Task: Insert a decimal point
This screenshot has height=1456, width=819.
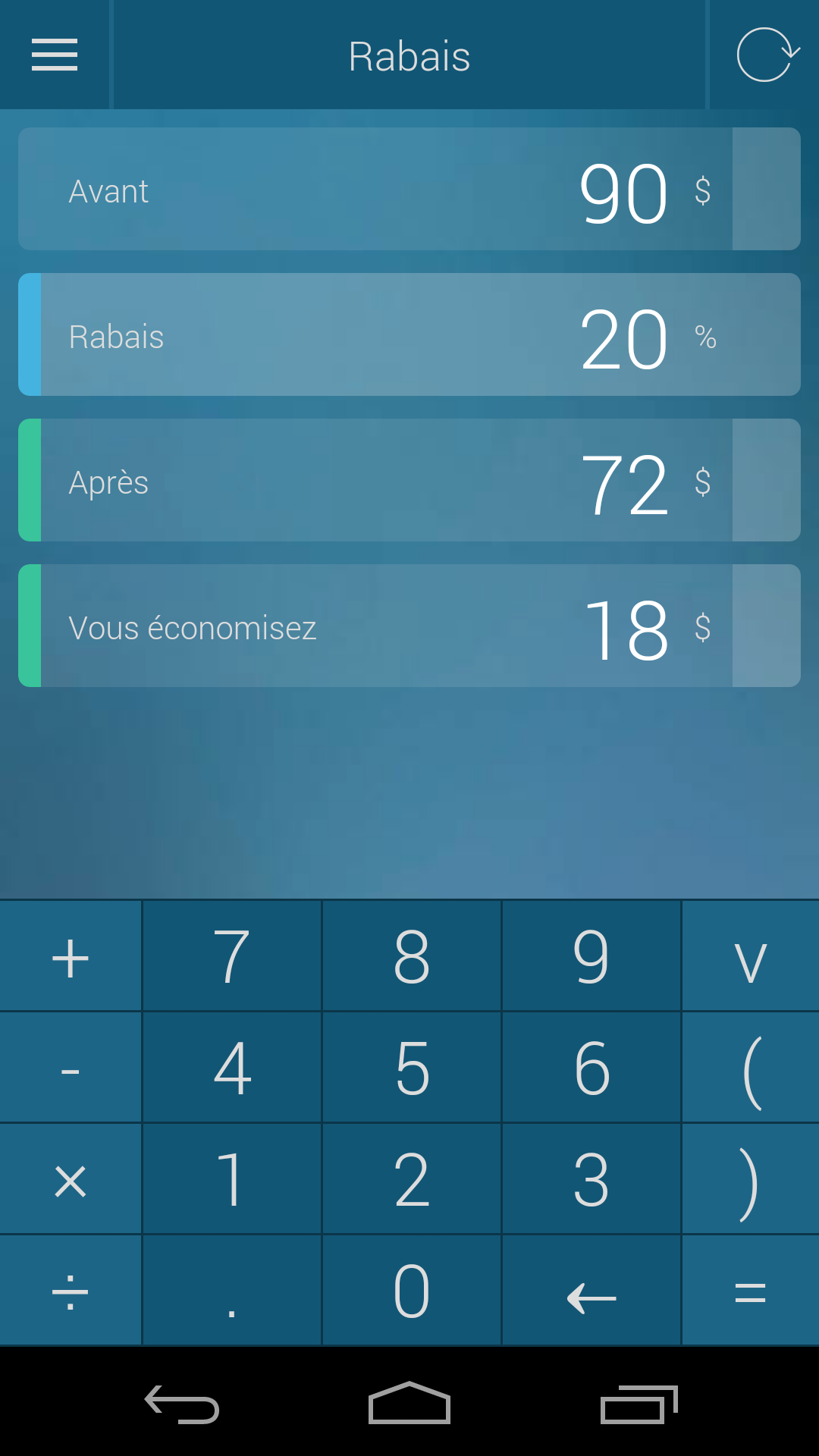Action: 231,1291
